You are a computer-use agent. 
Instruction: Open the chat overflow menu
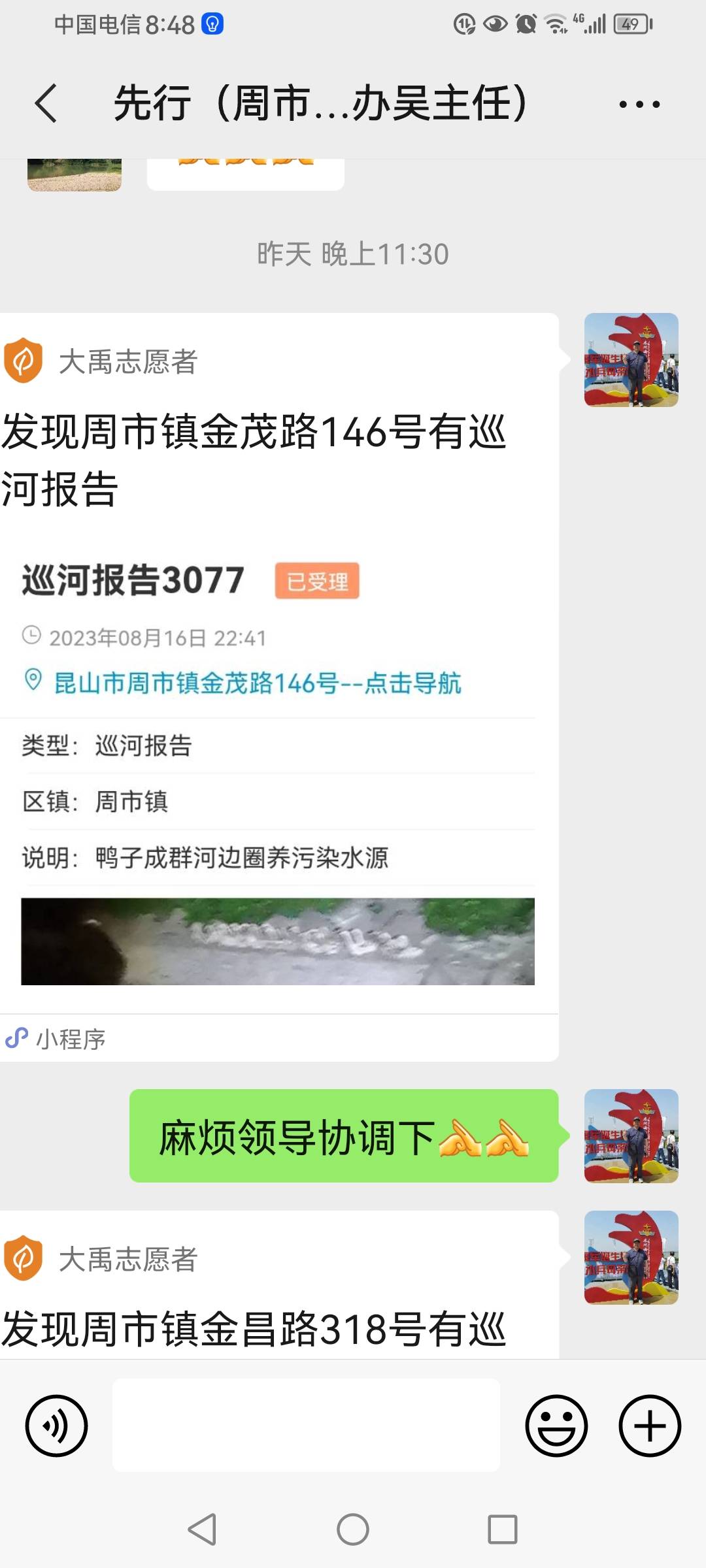point(639,104)
